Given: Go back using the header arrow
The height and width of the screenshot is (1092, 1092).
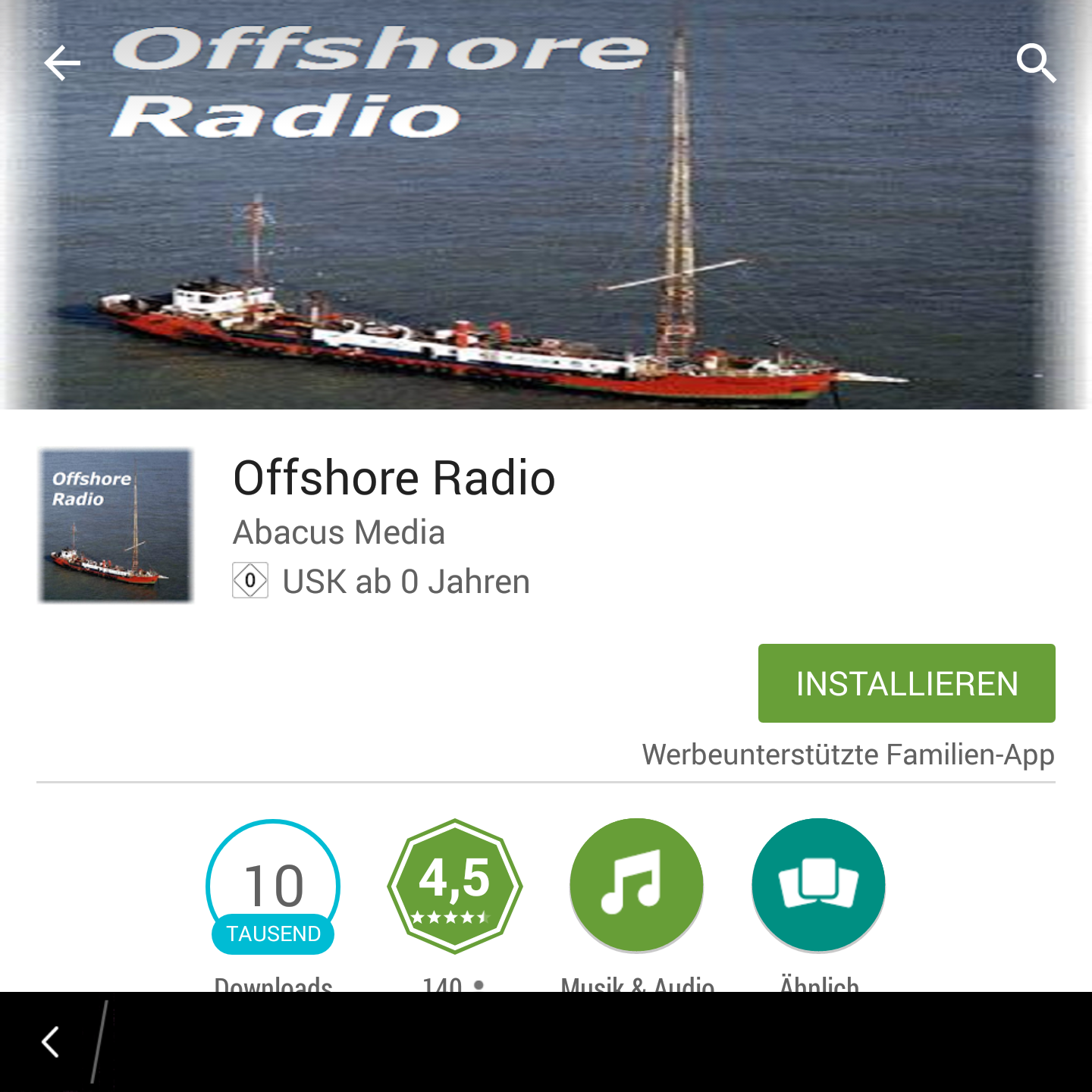Looking at the screenshot, I should click(x=62, y=62).
